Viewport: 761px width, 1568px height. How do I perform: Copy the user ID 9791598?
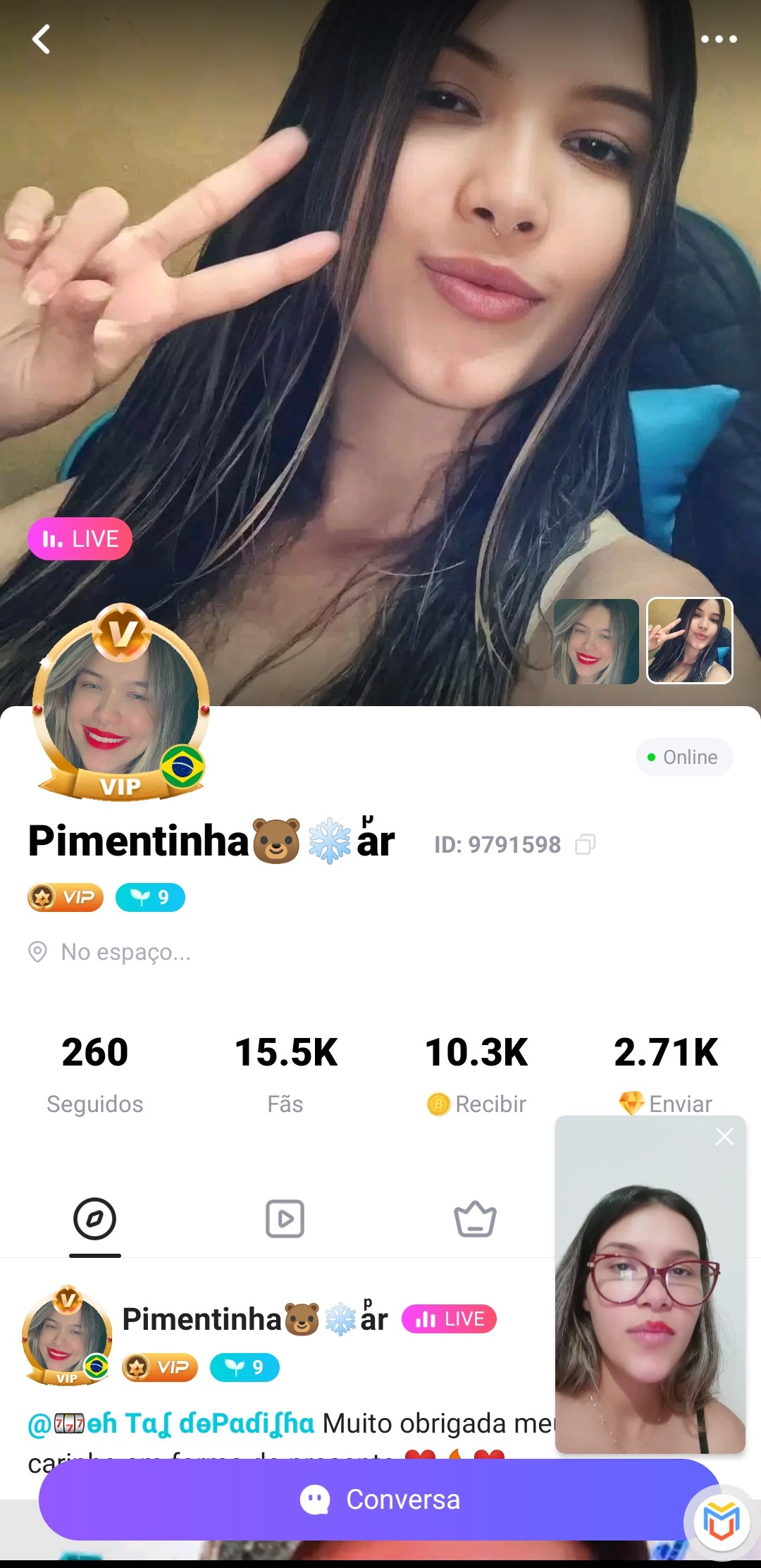[x=585, y=844]
